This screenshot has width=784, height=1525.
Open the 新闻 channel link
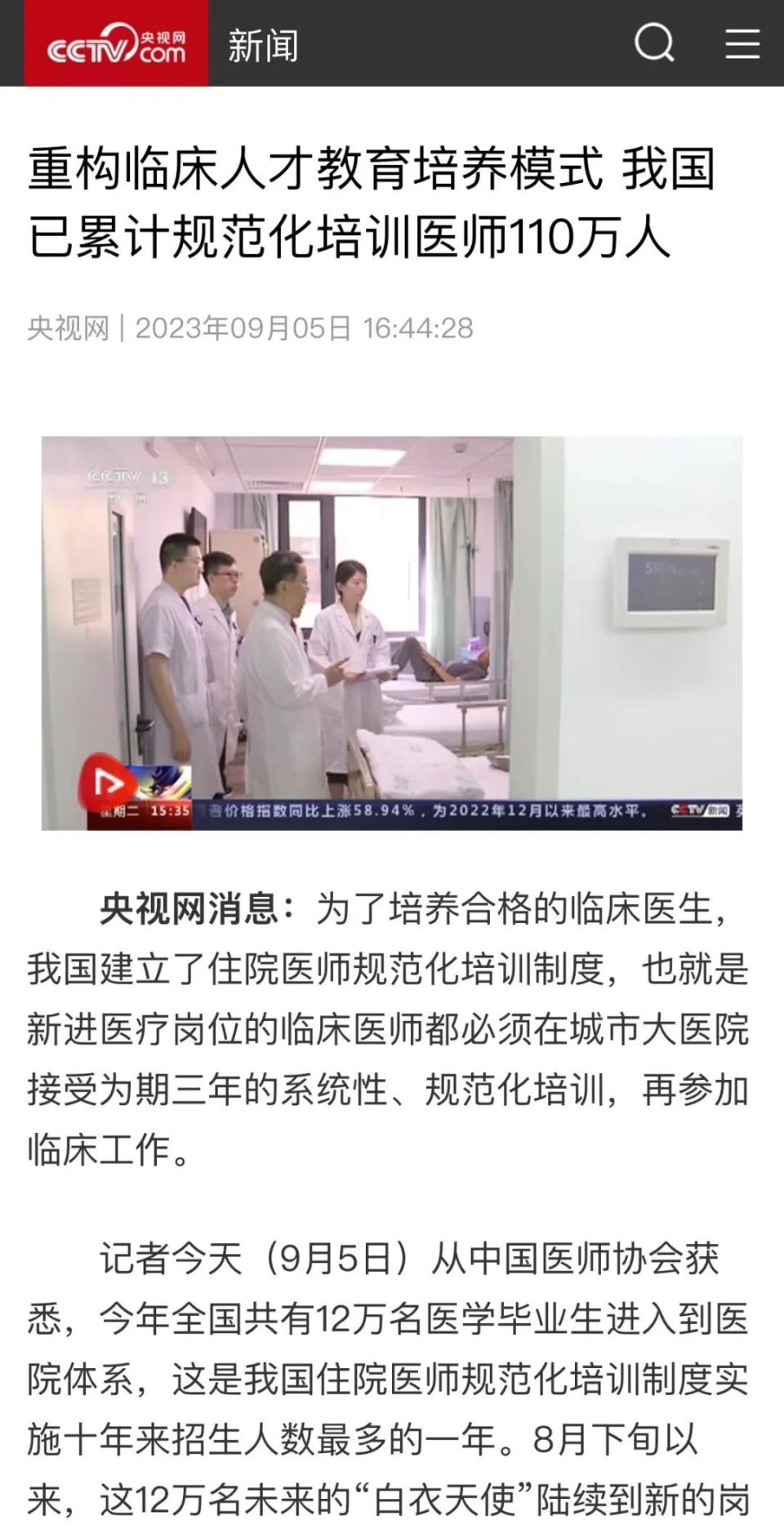pyautogui.click(x=263, y=45)
